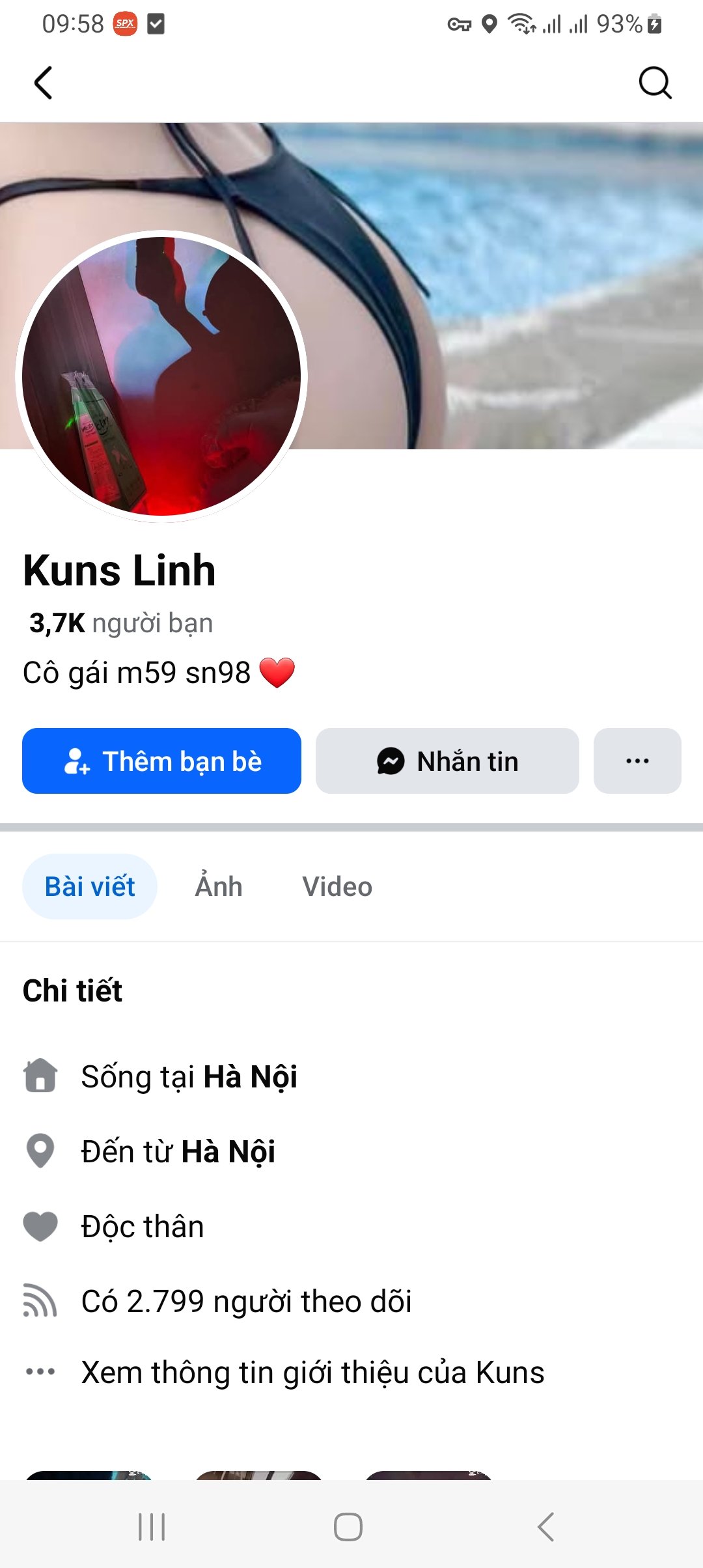
Task: Open the system recent apps button
Action: click(152, 1527)
